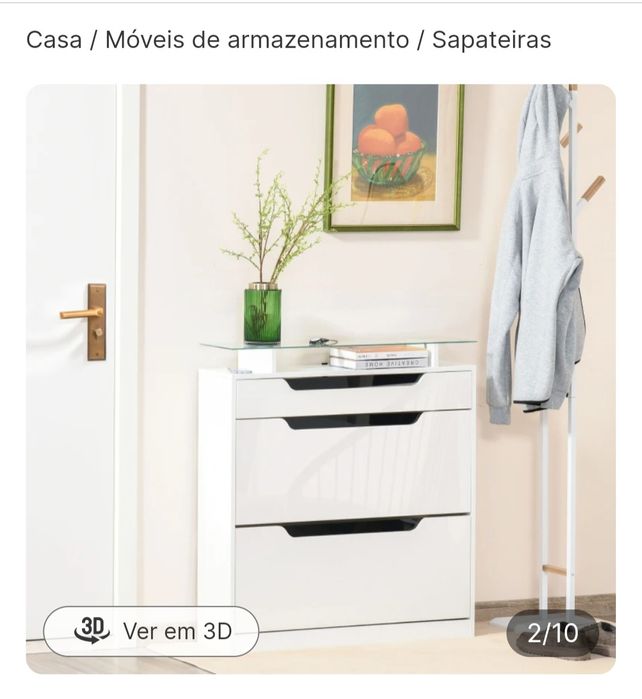The image size is (642, 699).
Task: Open the Casa breadcrumb link
Action: 53,40
